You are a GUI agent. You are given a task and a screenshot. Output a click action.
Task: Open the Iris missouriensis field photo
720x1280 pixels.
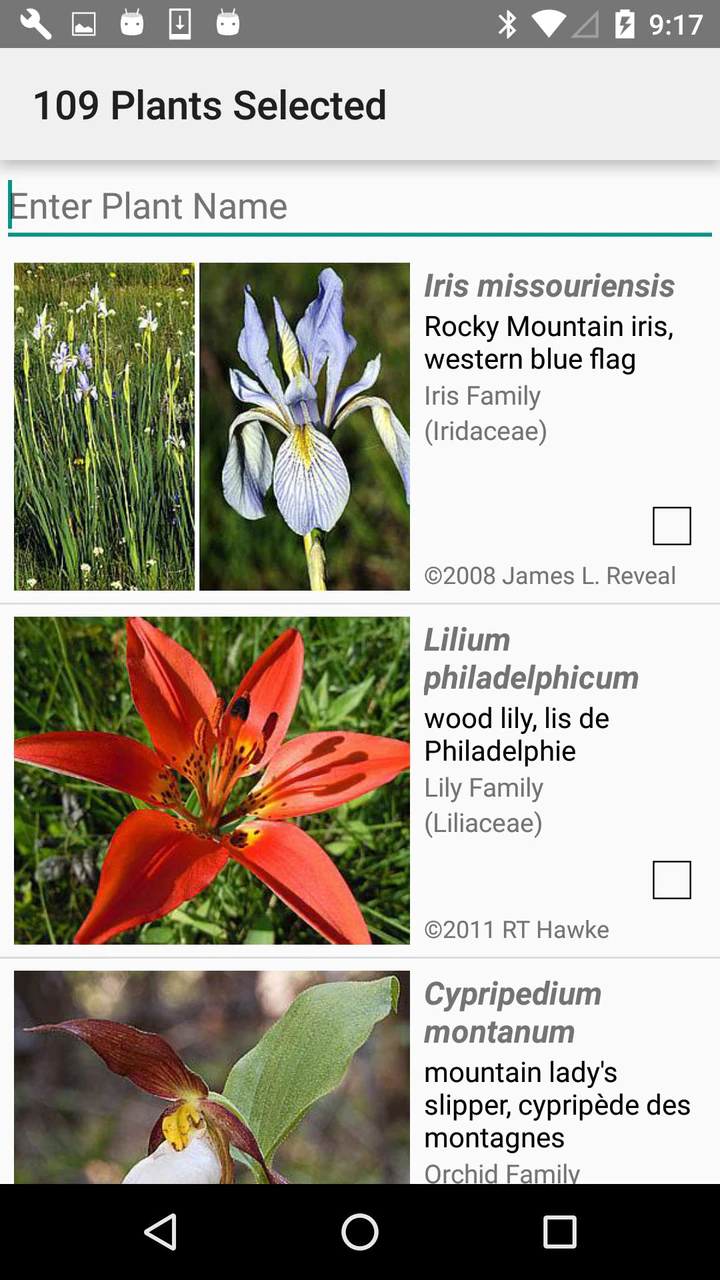[104, 426]
